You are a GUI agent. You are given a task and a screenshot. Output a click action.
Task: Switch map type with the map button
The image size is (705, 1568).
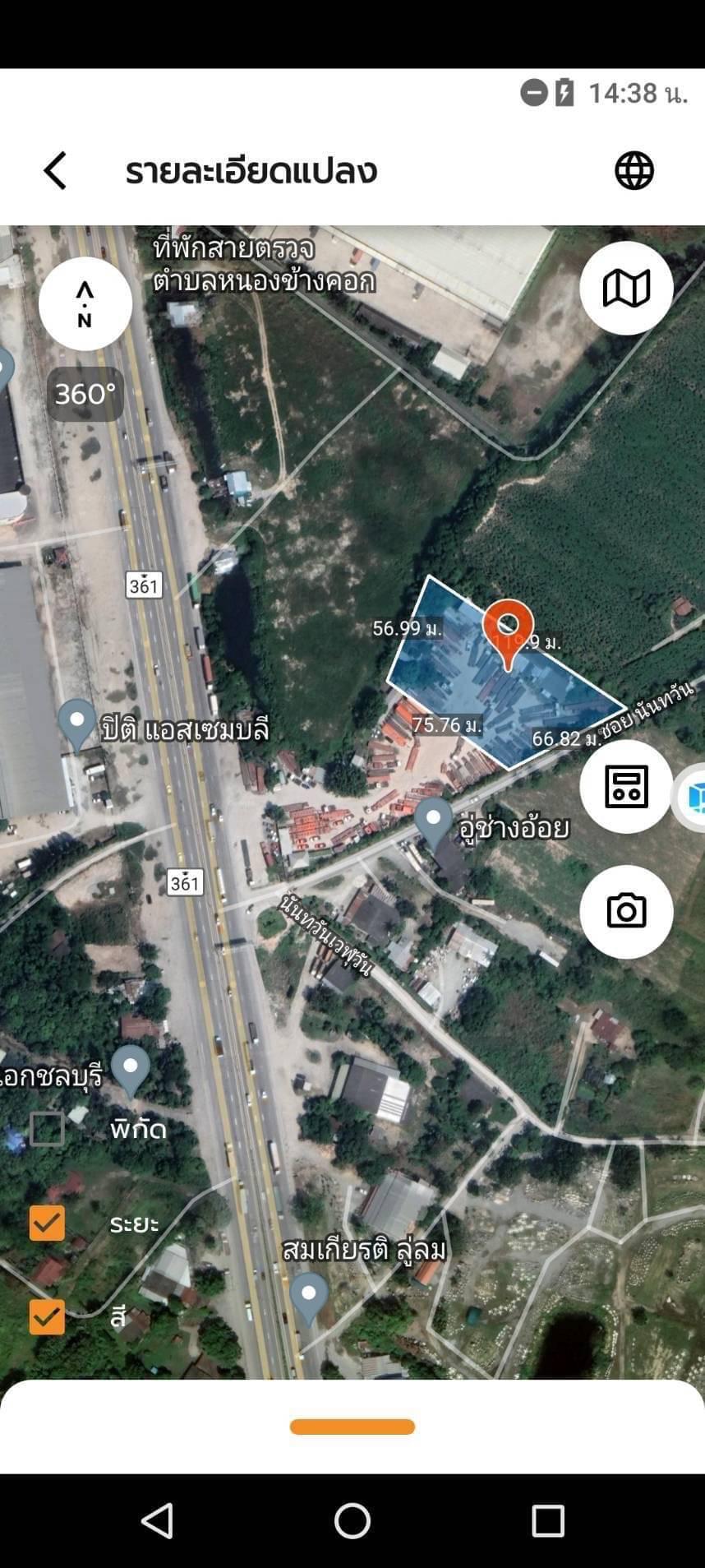tap(626, 288)
